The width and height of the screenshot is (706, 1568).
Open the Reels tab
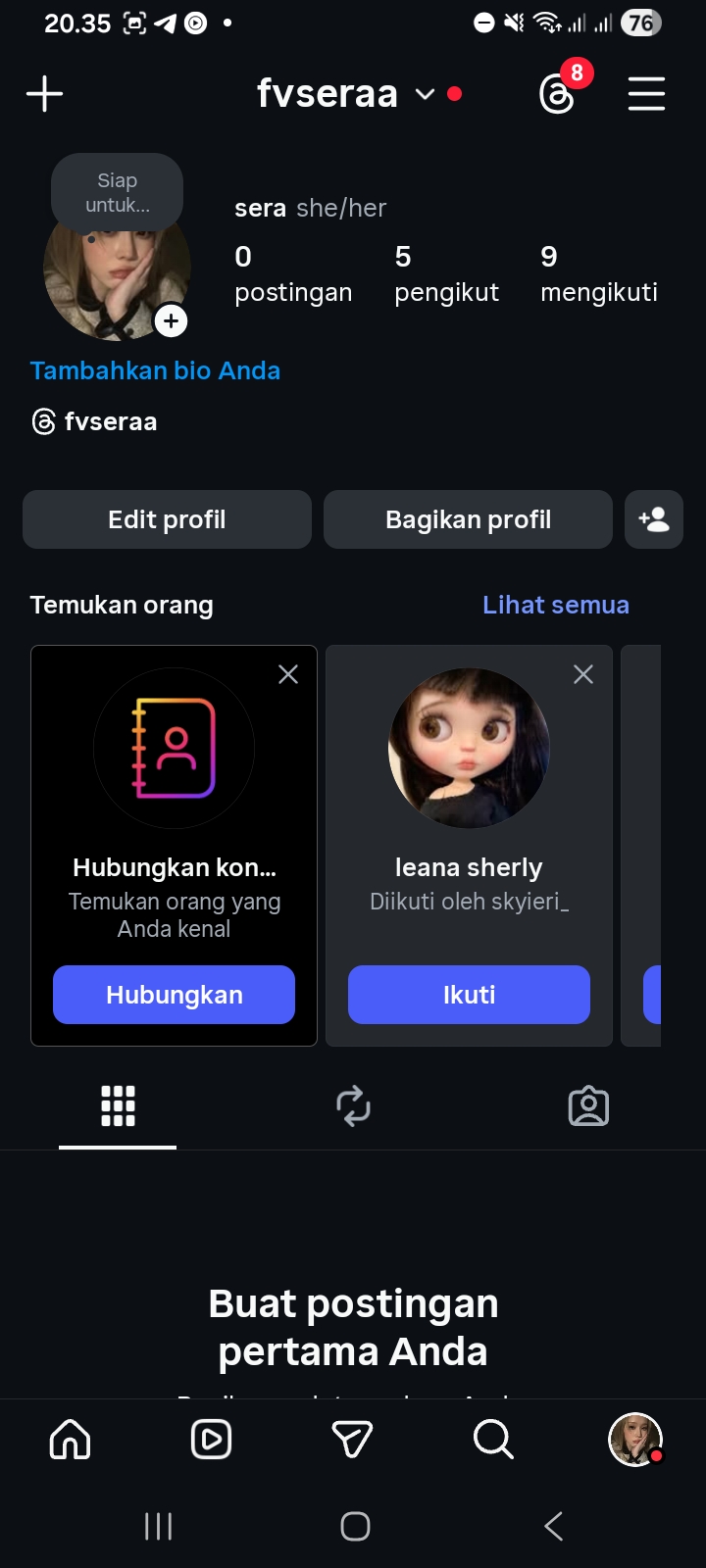click(x=211, y=1440)
